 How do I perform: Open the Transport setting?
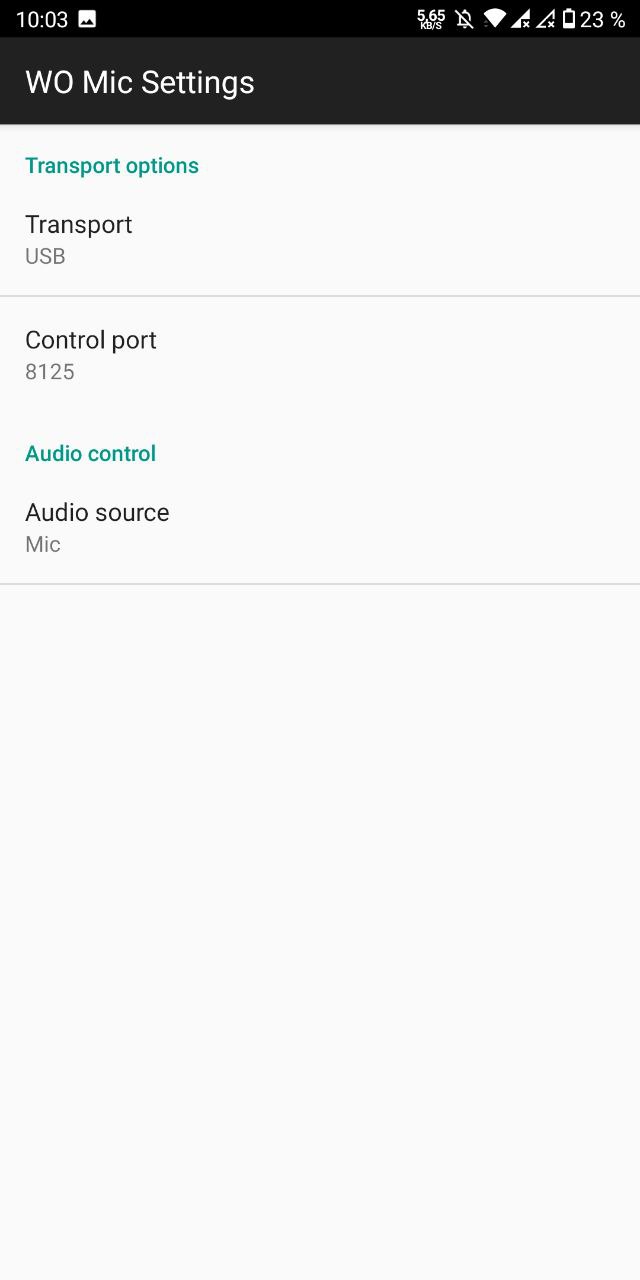(x=320, y=239)
